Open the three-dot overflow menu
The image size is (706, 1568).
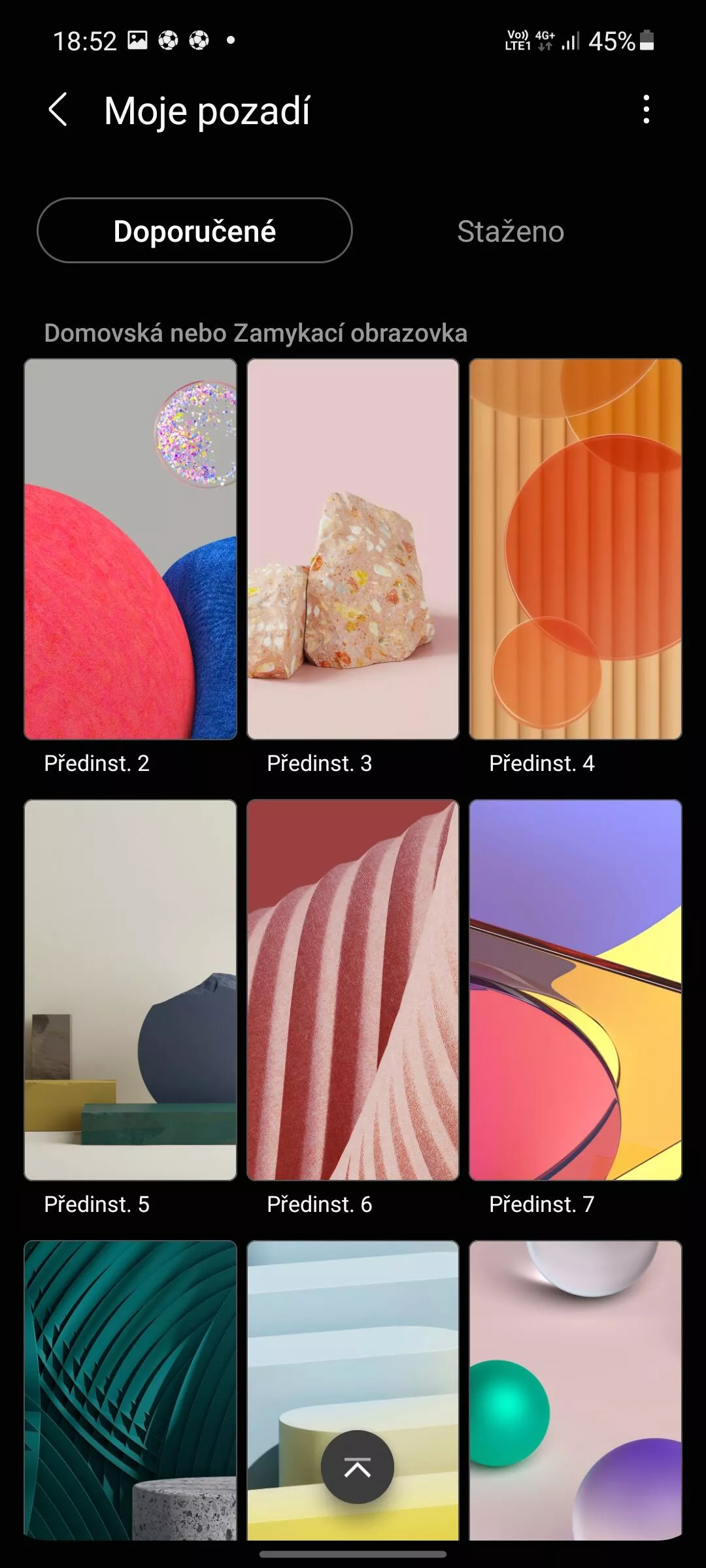646,110
